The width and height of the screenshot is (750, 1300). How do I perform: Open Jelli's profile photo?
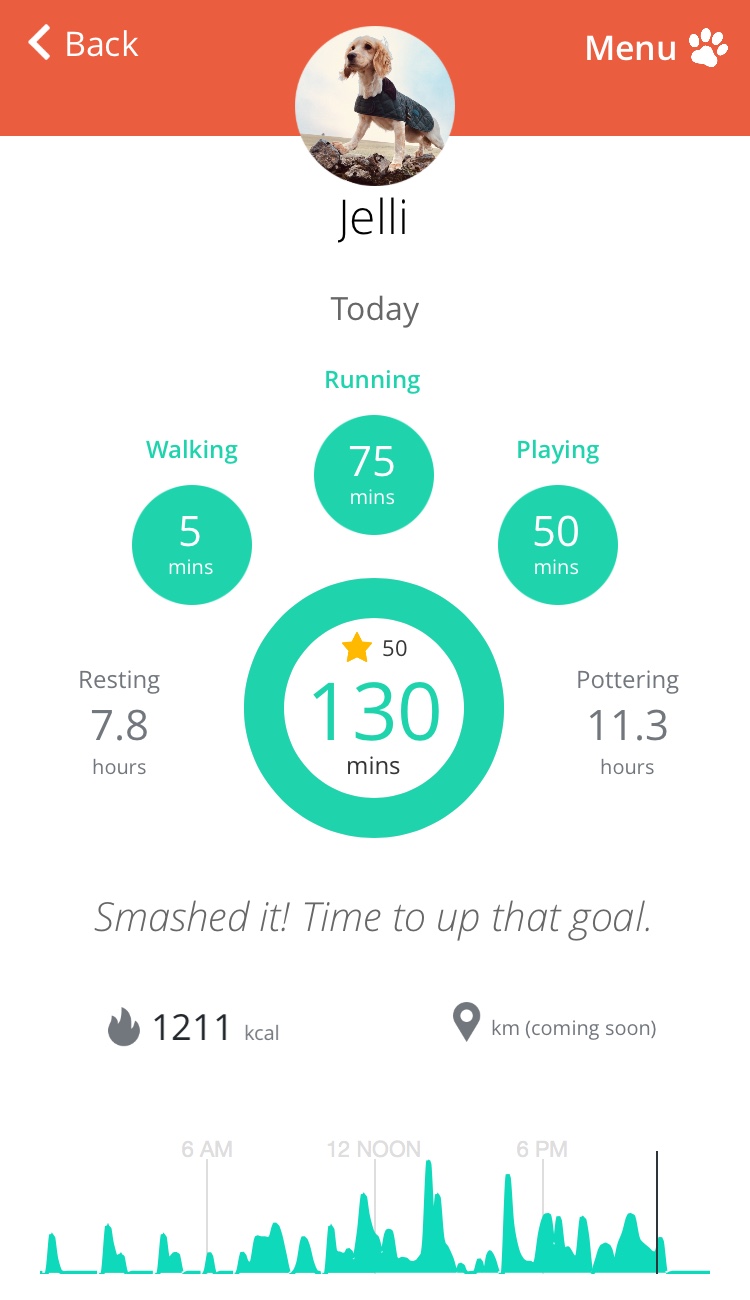point(375,106)
